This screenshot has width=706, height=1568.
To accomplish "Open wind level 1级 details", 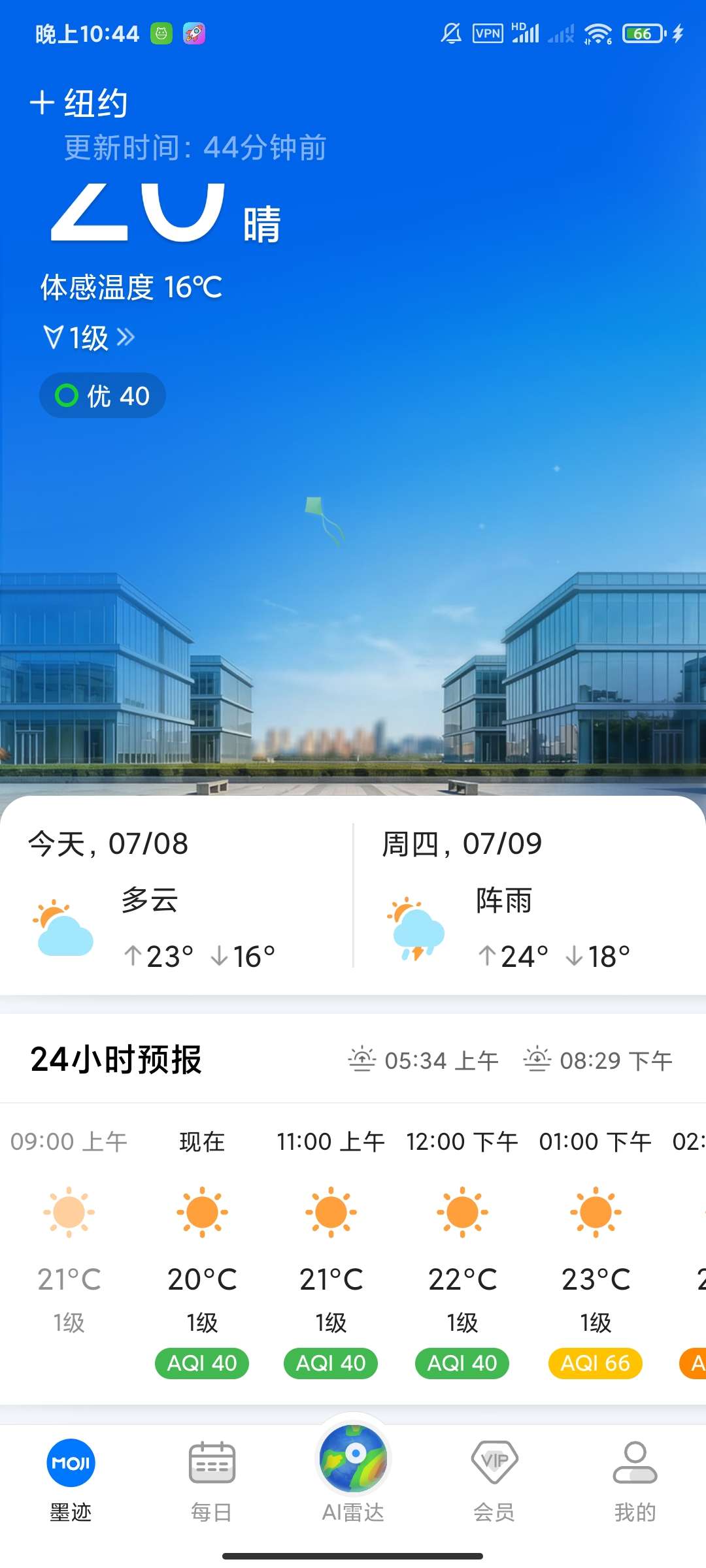I will [89, 338].
